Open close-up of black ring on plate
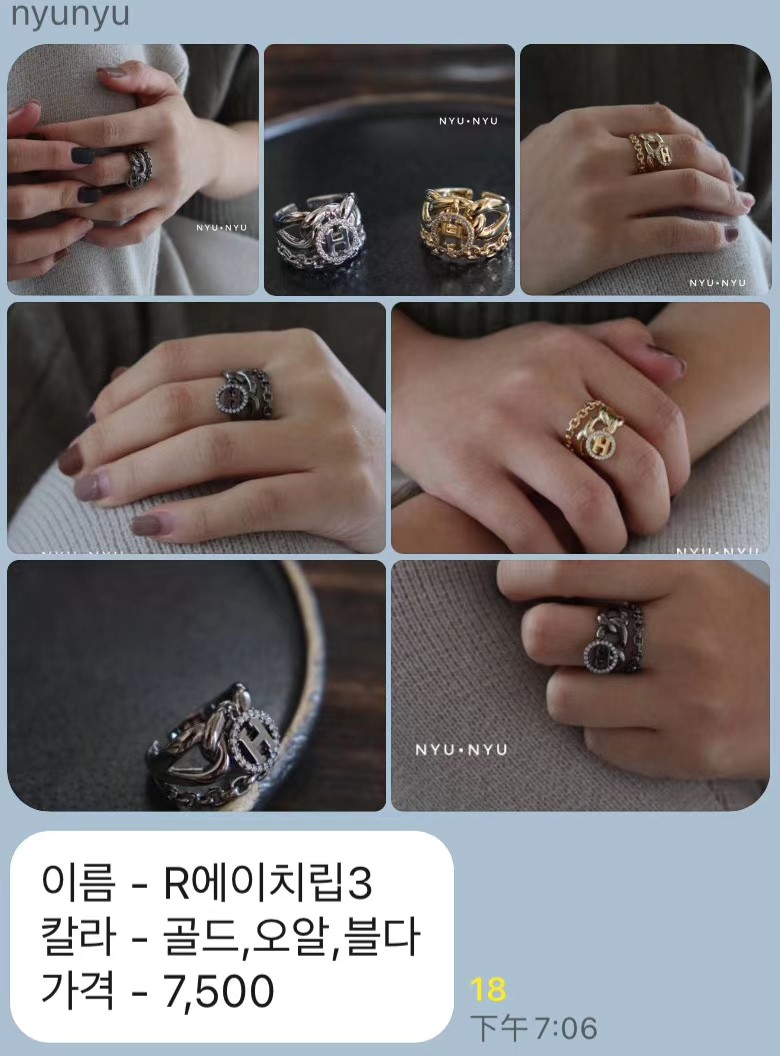Viewport: 780px width, 1056px height. point(196,685)
